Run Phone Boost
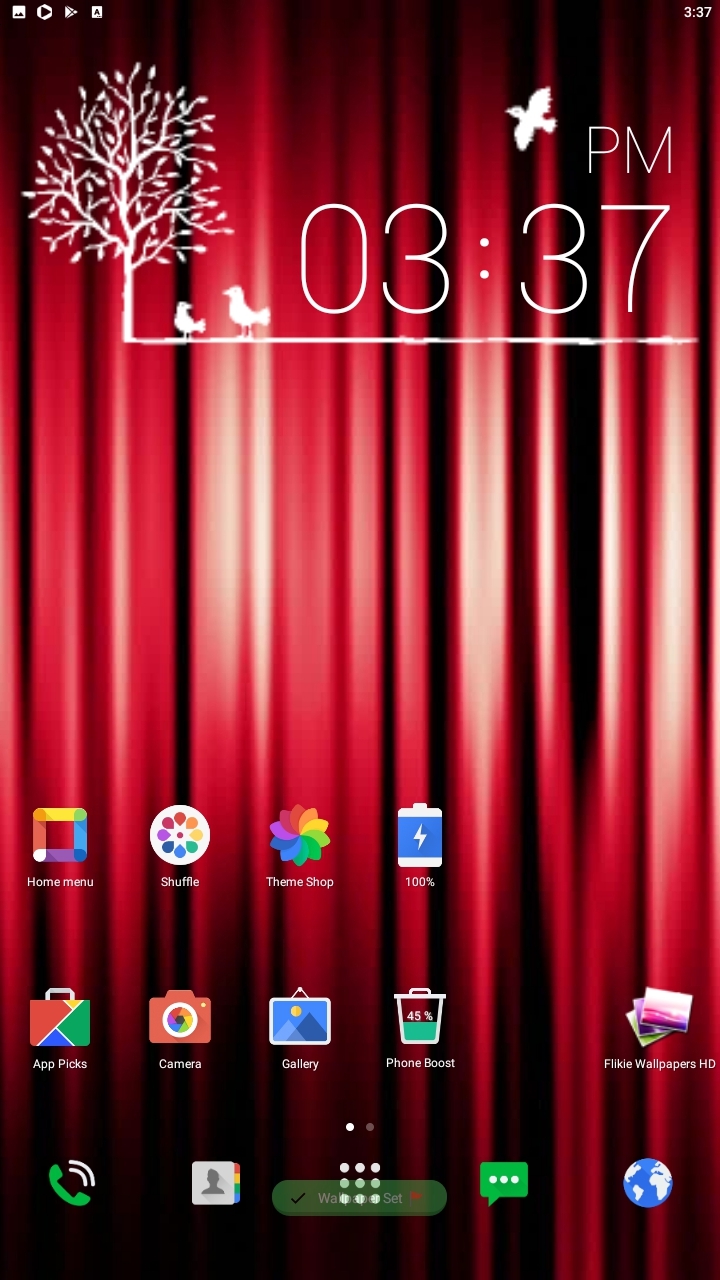720x1280 pixels. click(x=420, y=1018)
